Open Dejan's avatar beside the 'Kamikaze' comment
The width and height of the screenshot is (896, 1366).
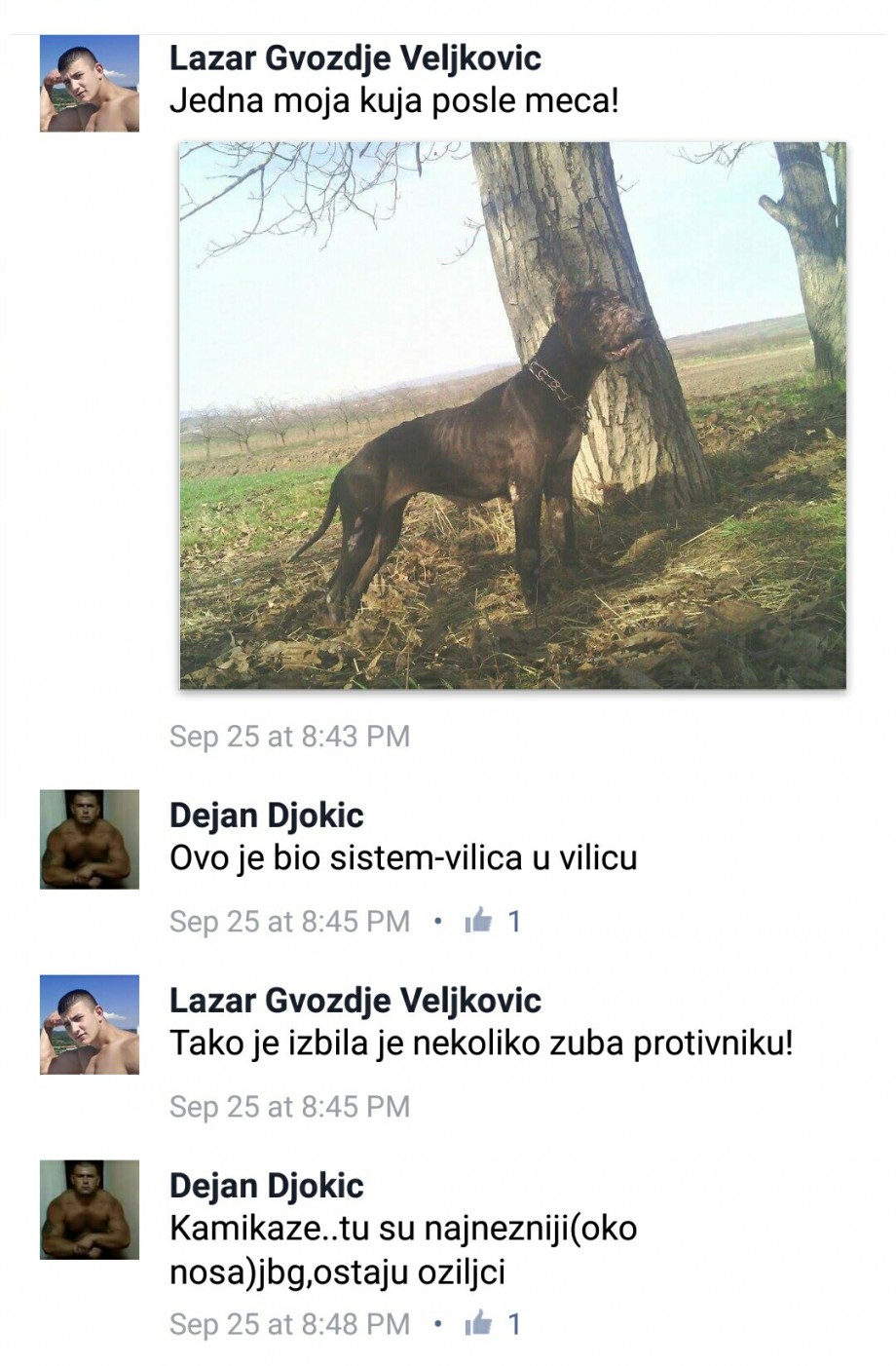90,1209
